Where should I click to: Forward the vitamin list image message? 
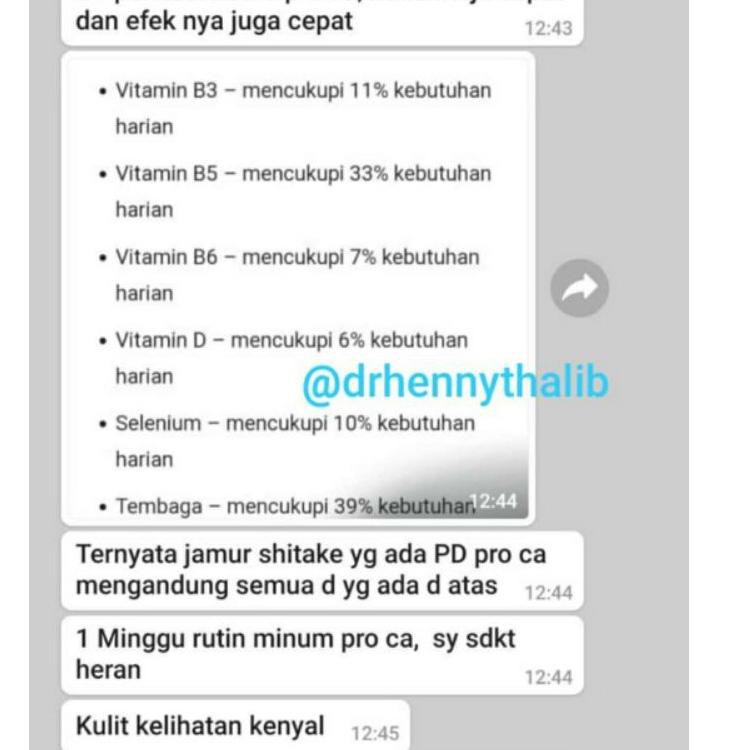(580, 288)
